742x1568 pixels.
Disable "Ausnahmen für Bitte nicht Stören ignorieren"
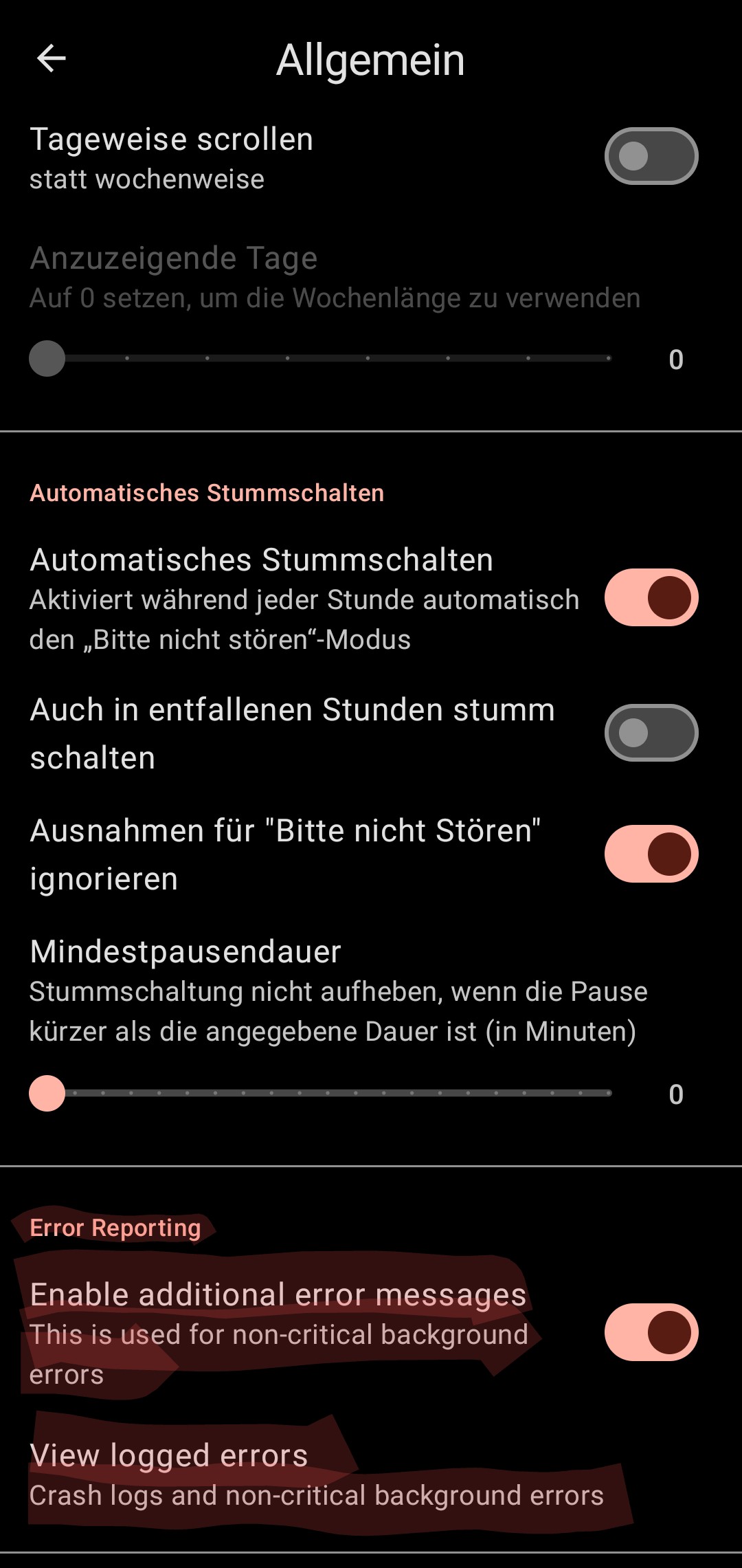pyautogui.click(x=651, y=852)
